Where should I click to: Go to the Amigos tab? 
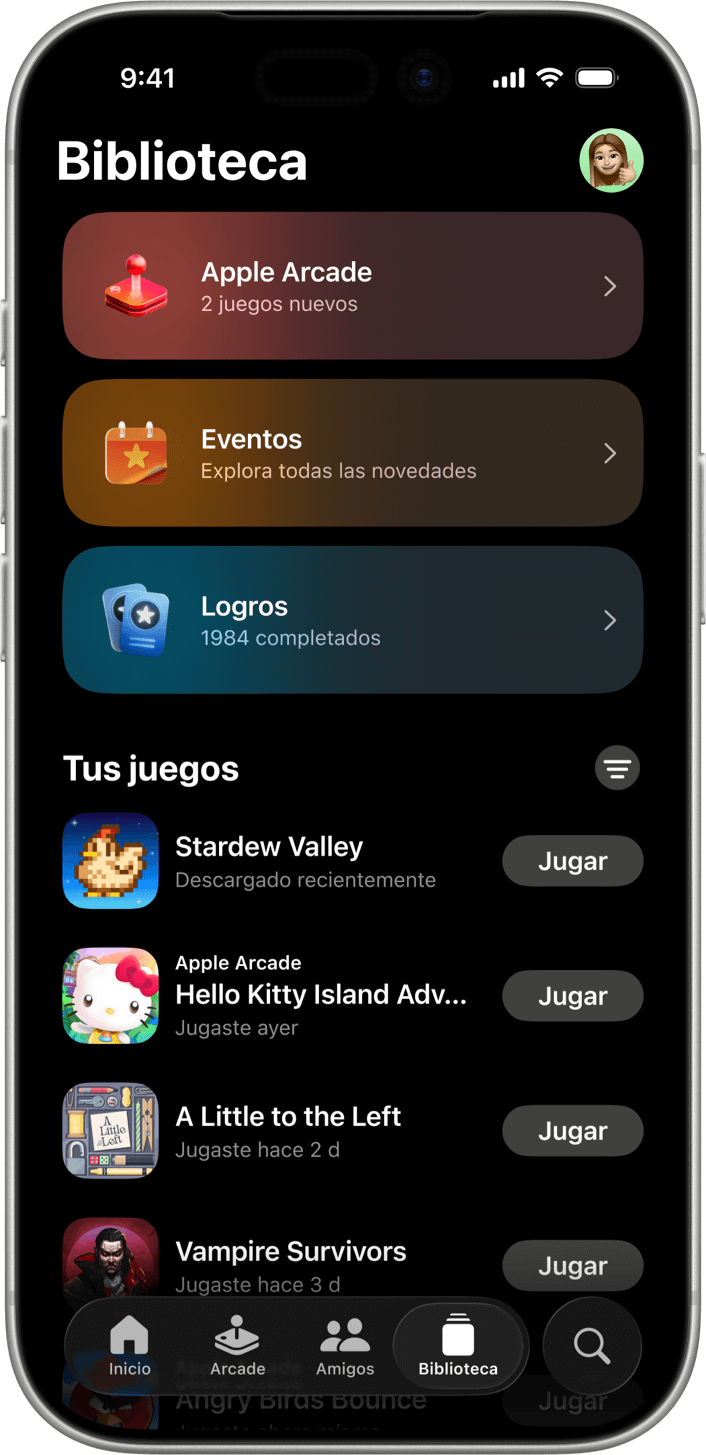click(x=345, y=1347)
